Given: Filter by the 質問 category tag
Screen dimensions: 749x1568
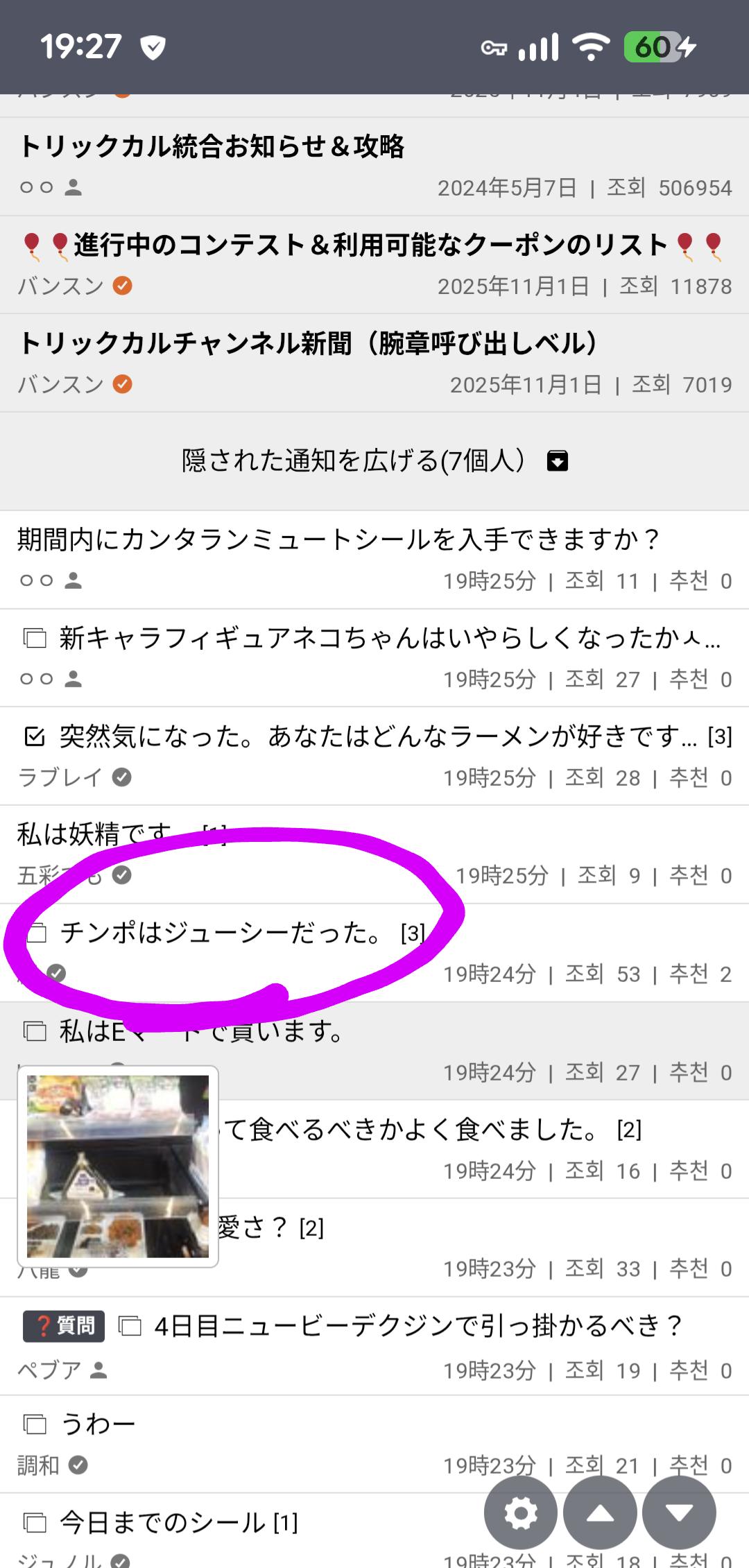Looking at the screenshot, I should pyautogui.click(x=64, y=1326).
